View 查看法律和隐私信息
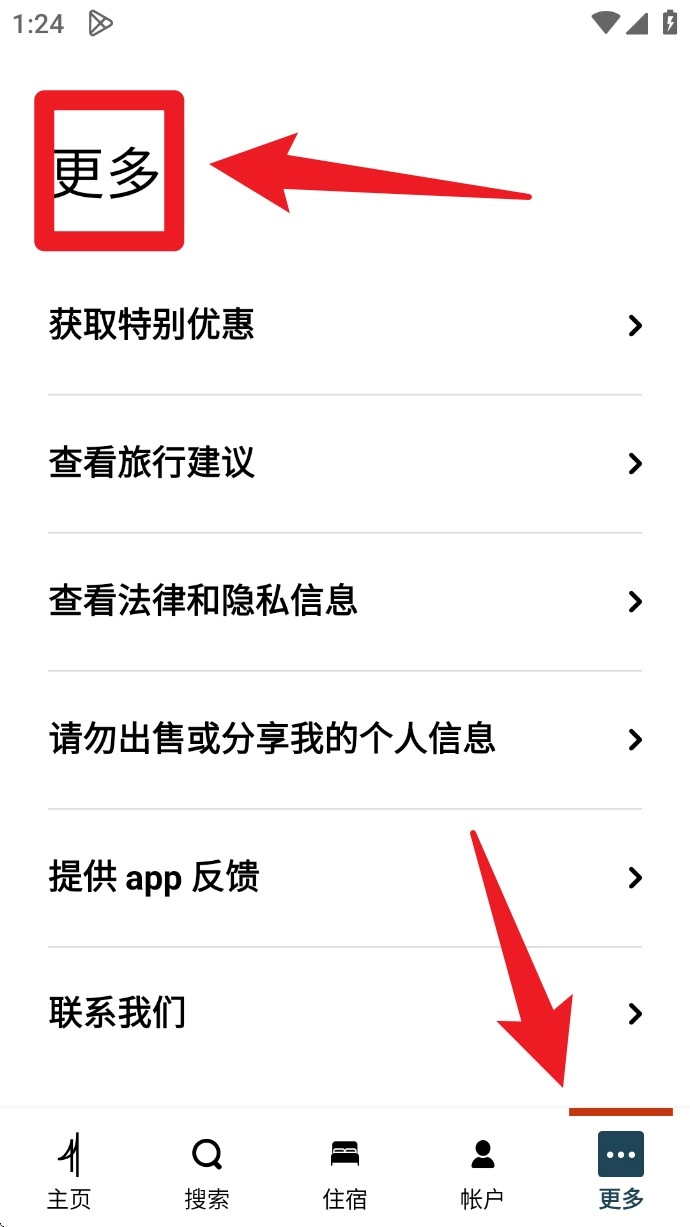This screenshot has width=690, height=1227. pos(344,601)
